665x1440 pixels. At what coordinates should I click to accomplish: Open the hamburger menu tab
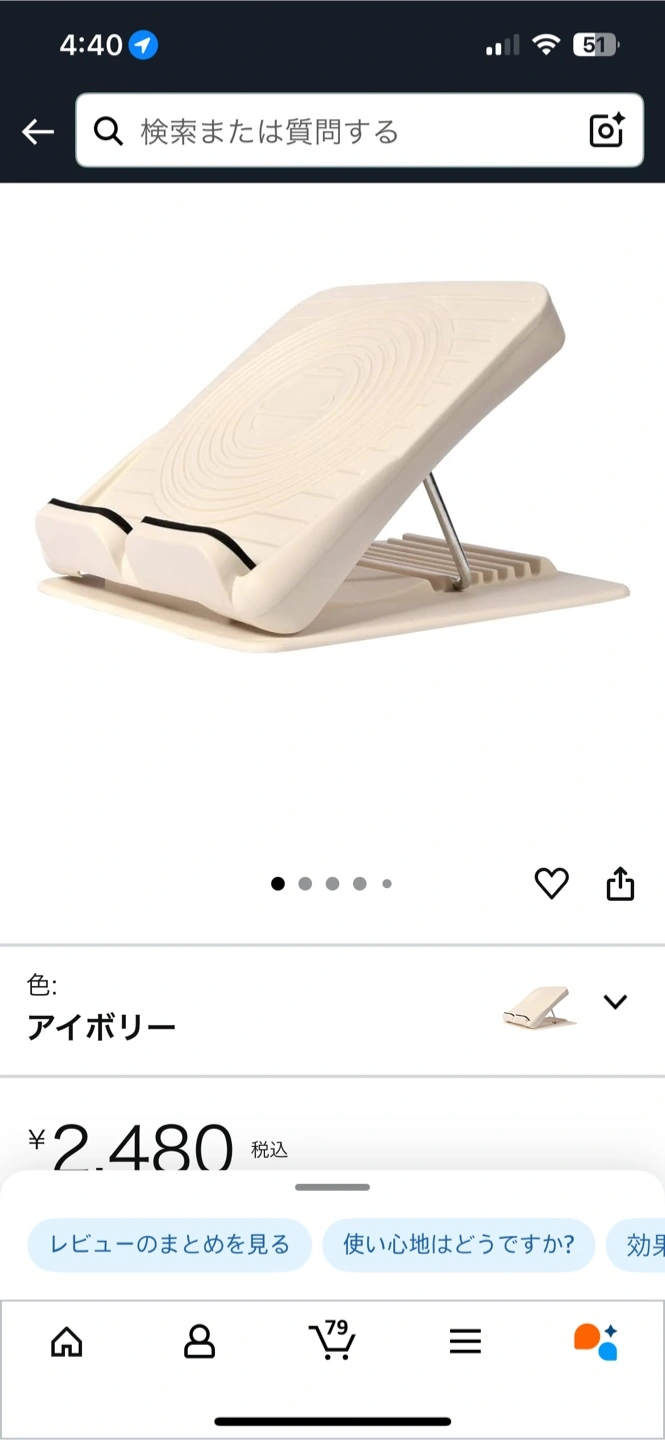pos(465,1341)
